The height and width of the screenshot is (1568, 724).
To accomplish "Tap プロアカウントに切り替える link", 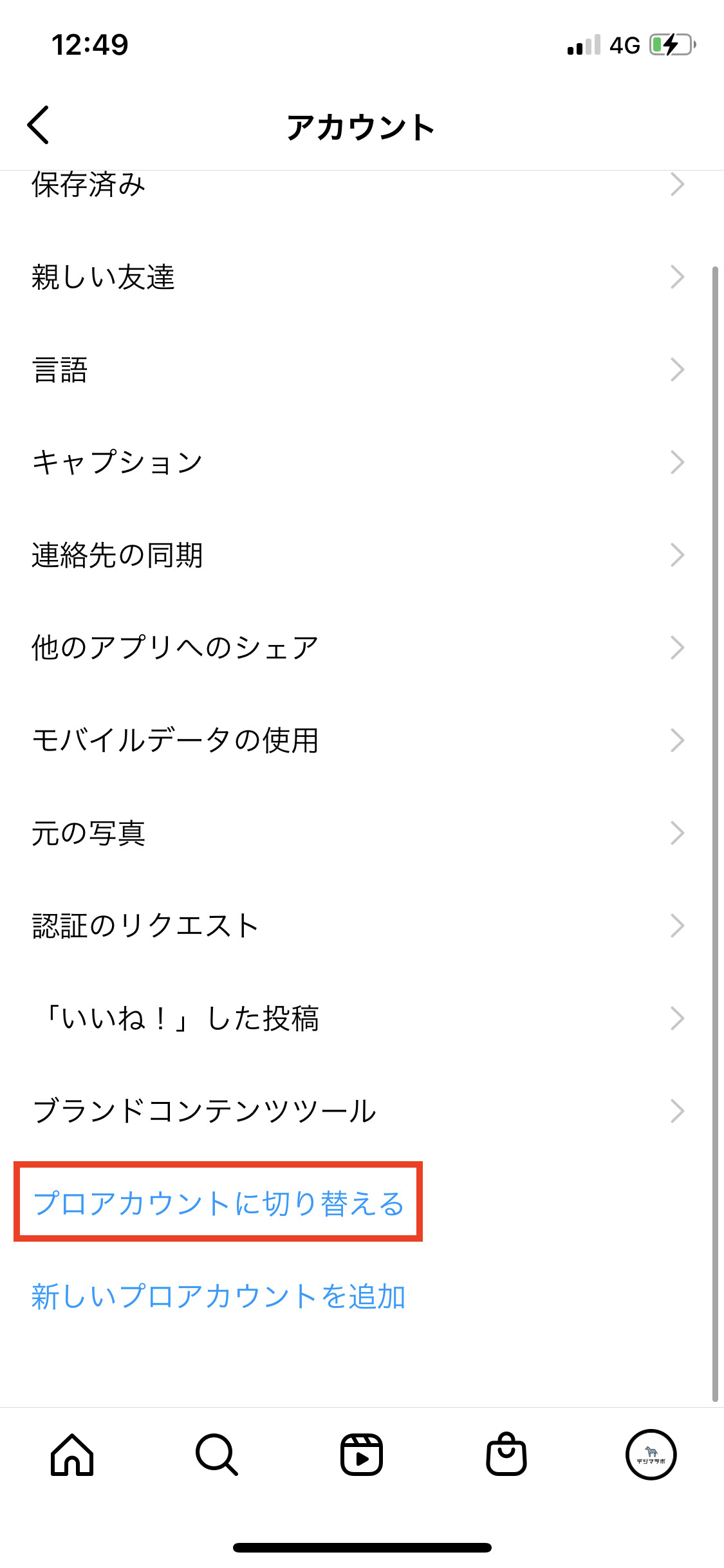I will (218, 1202).
